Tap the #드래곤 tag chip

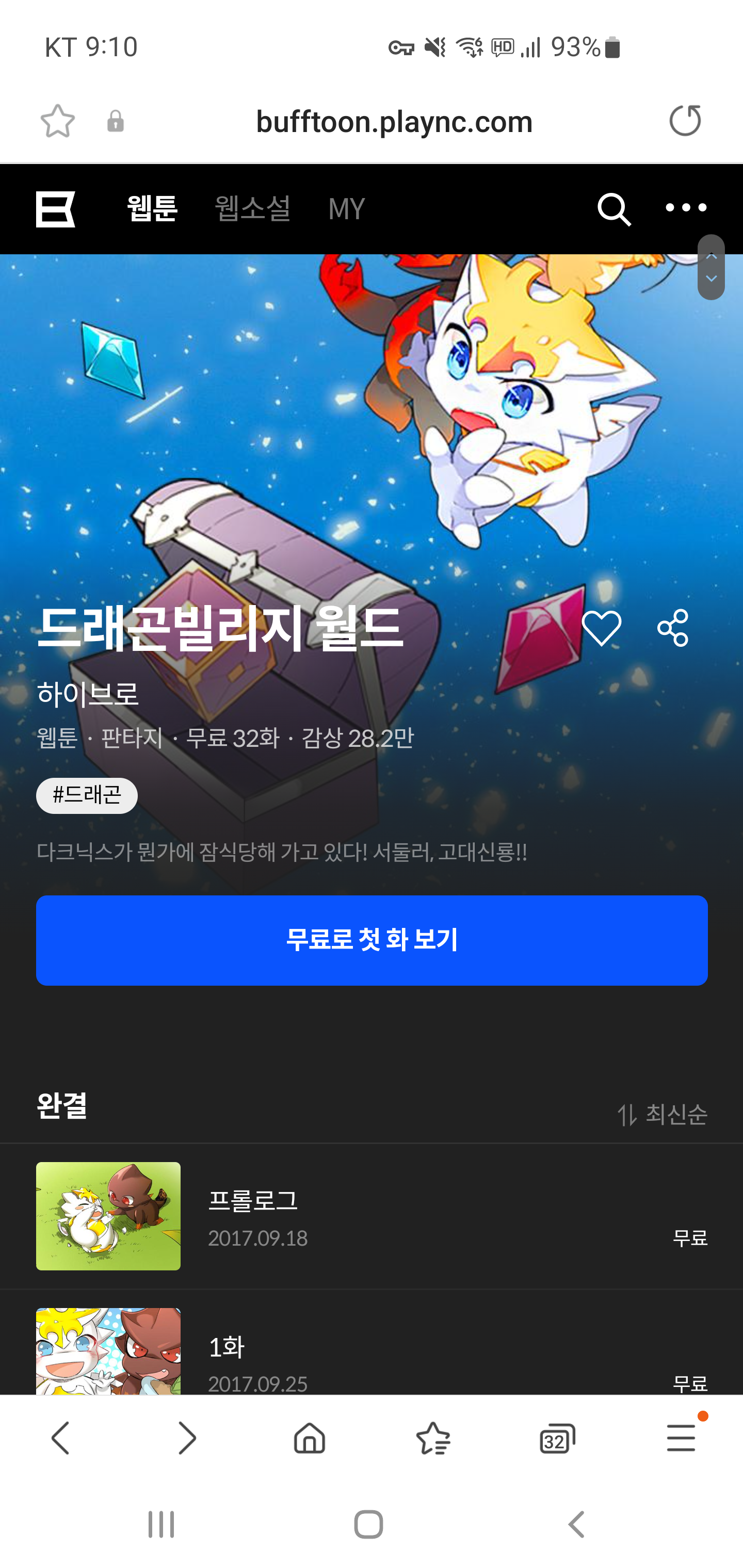[x=87, y=795]
